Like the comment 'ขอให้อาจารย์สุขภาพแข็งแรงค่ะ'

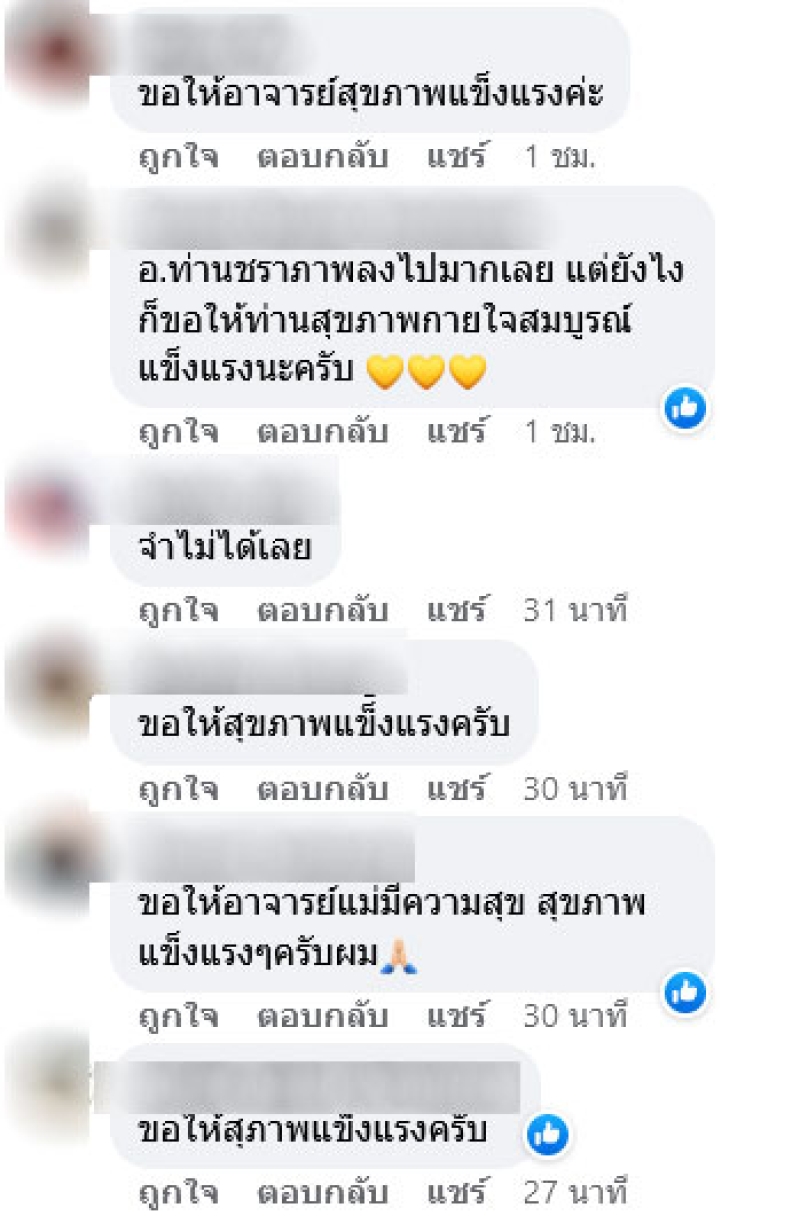point(178,156)
